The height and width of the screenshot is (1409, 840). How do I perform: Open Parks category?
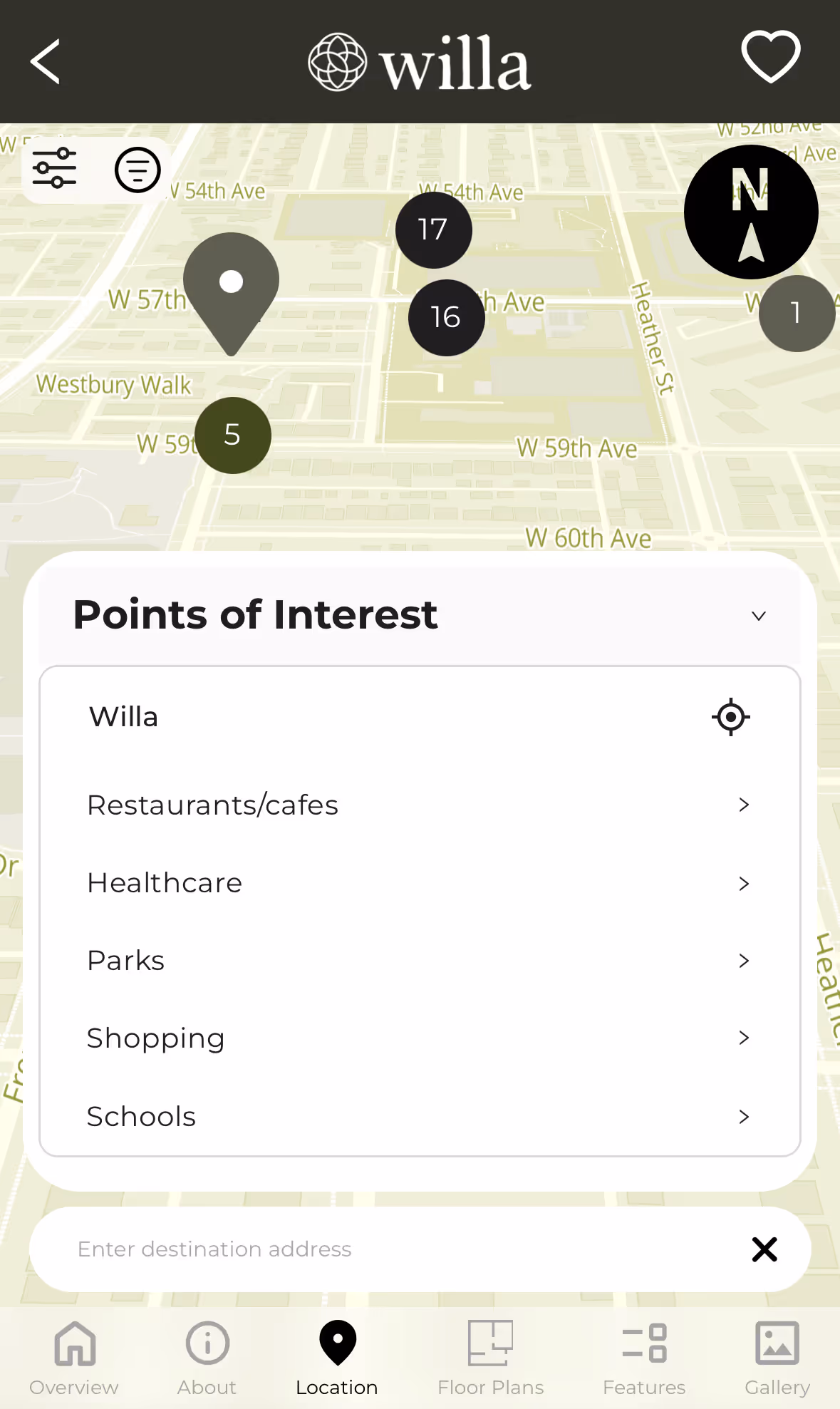(x=419, y=961)
